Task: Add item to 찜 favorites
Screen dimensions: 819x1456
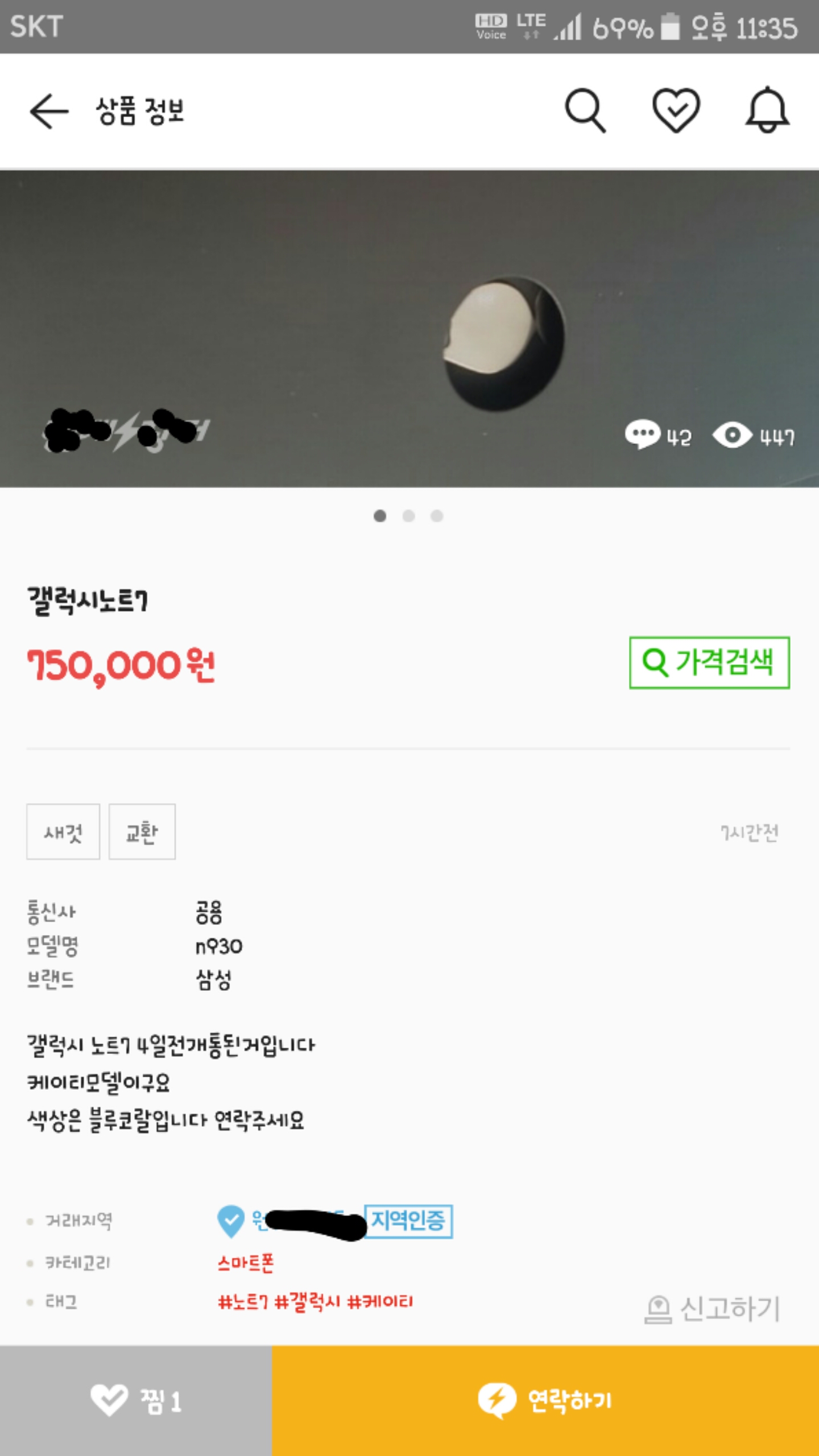Action: point(135,1401)
